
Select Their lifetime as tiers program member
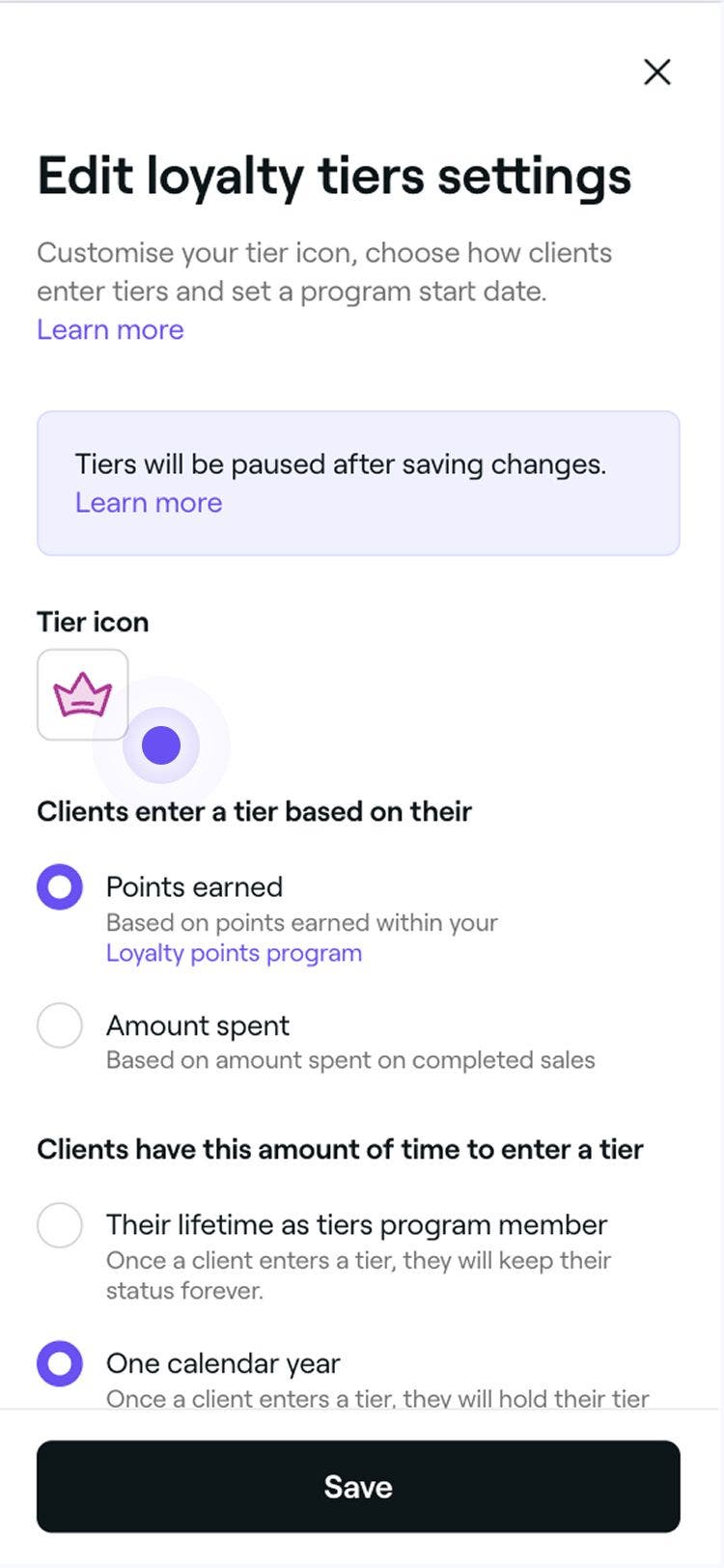(59, 1224)
